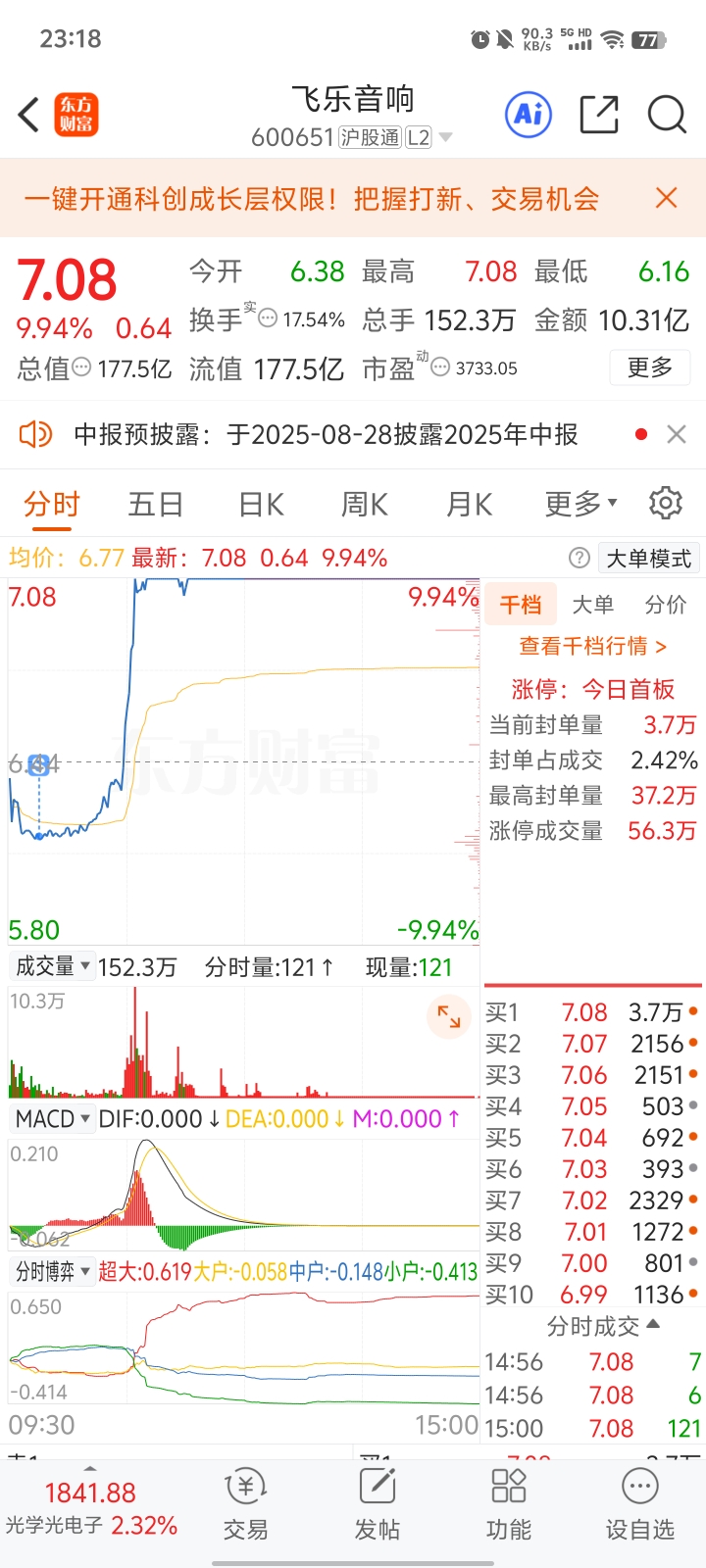Enable 大单模式 view
Viewport: 706px width, 1568px height.
(648, 558)
